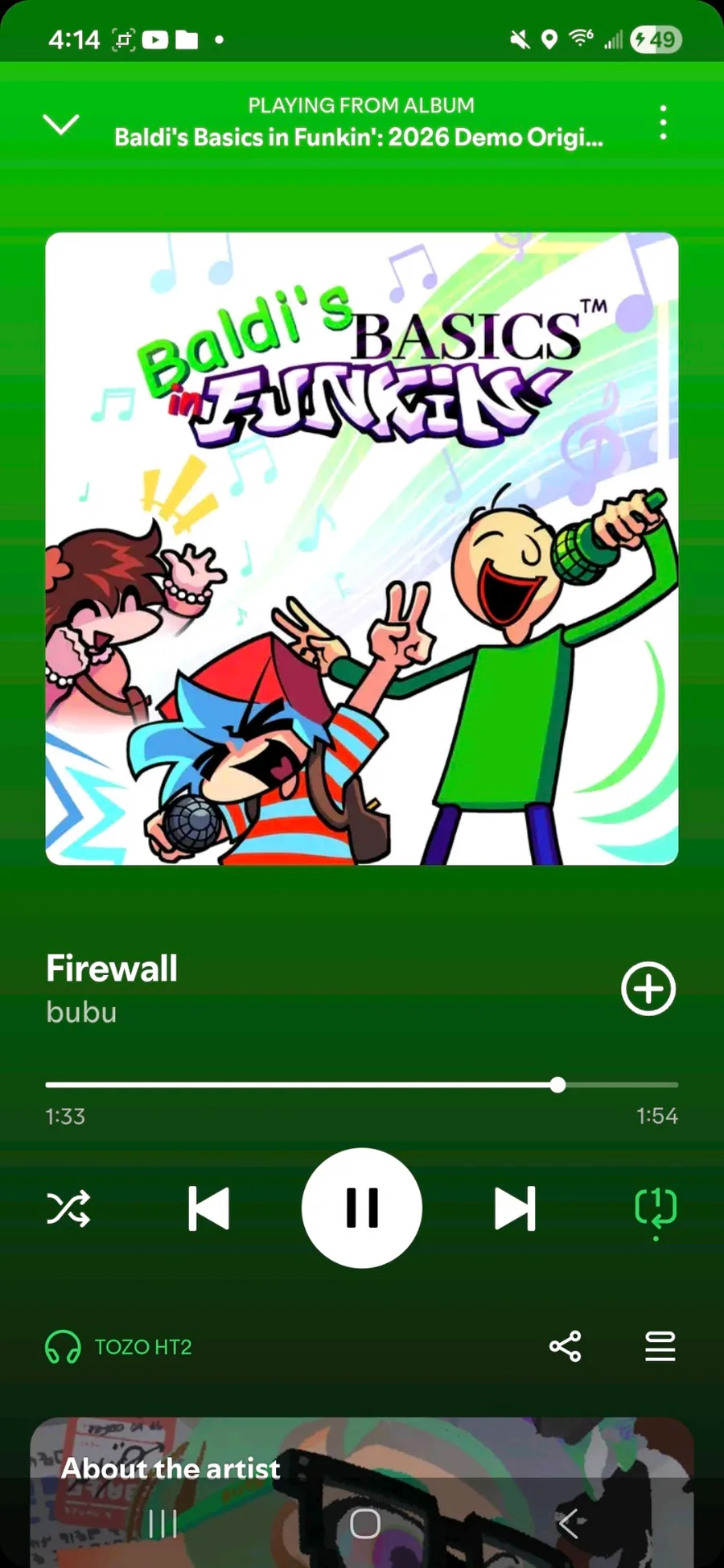Image resolution: width=724 pixels, height=1568 pixels.
Task: Open the playback queue
Action: (x=660, y=1346)
